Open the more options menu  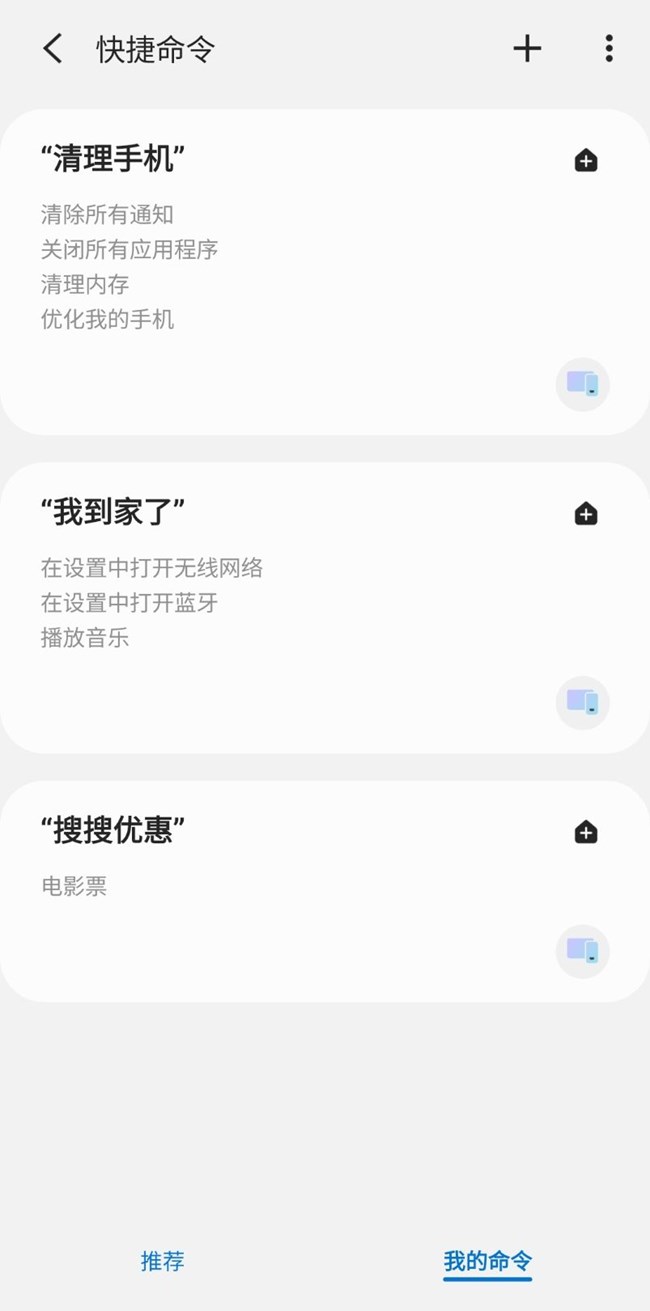click(x=608, y=48)
